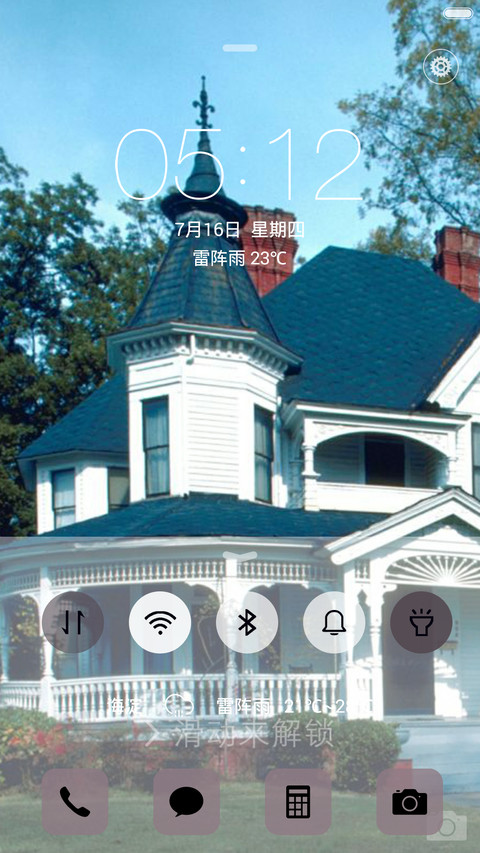This screenshot has width=480, height=853.
Task: Turn on the flashlight
Action: pyautogui.click(x=421, y=622)
